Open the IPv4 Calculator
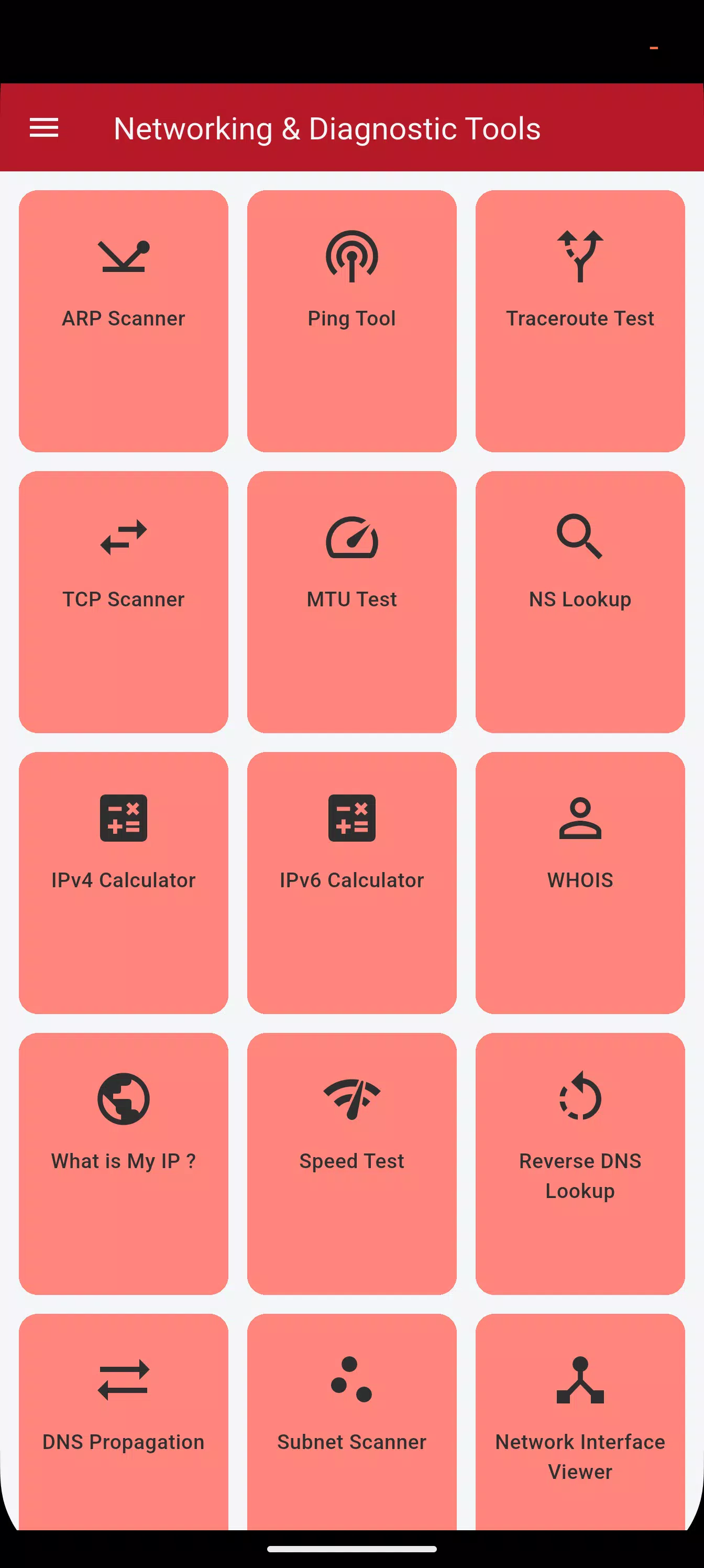Image resolution: width=704 pixels, height=1568 pixels. coord(124,883)
